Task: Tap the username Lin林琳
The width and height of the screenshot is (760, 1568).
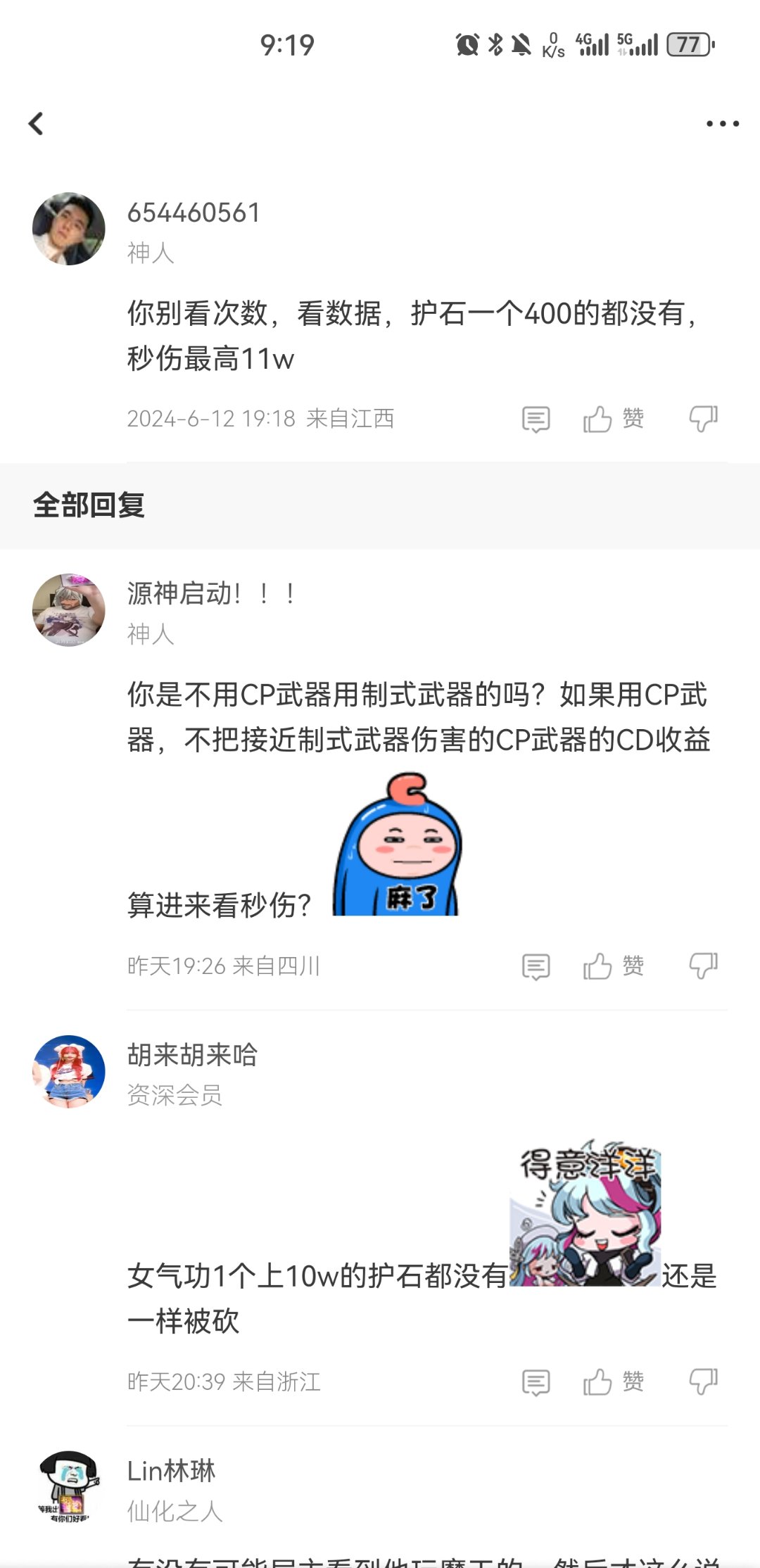Action: (171, 1471)
